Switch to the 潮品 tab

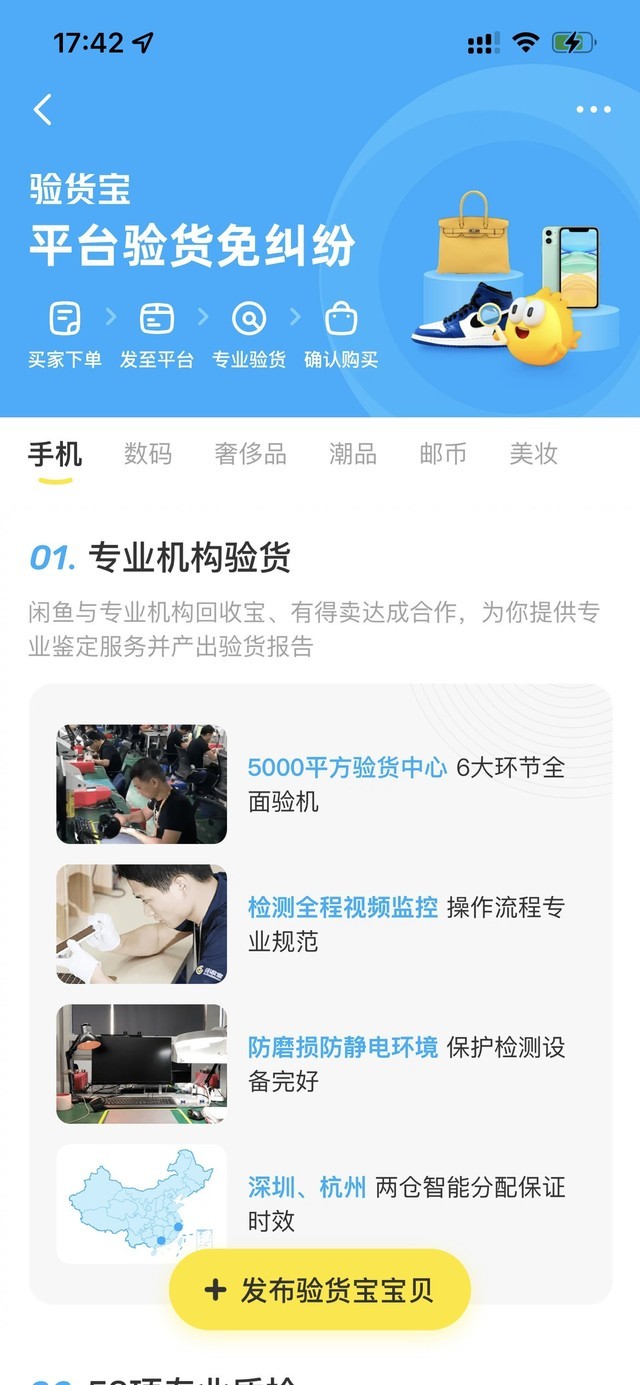pyautogui.click(x=353, y=454)
